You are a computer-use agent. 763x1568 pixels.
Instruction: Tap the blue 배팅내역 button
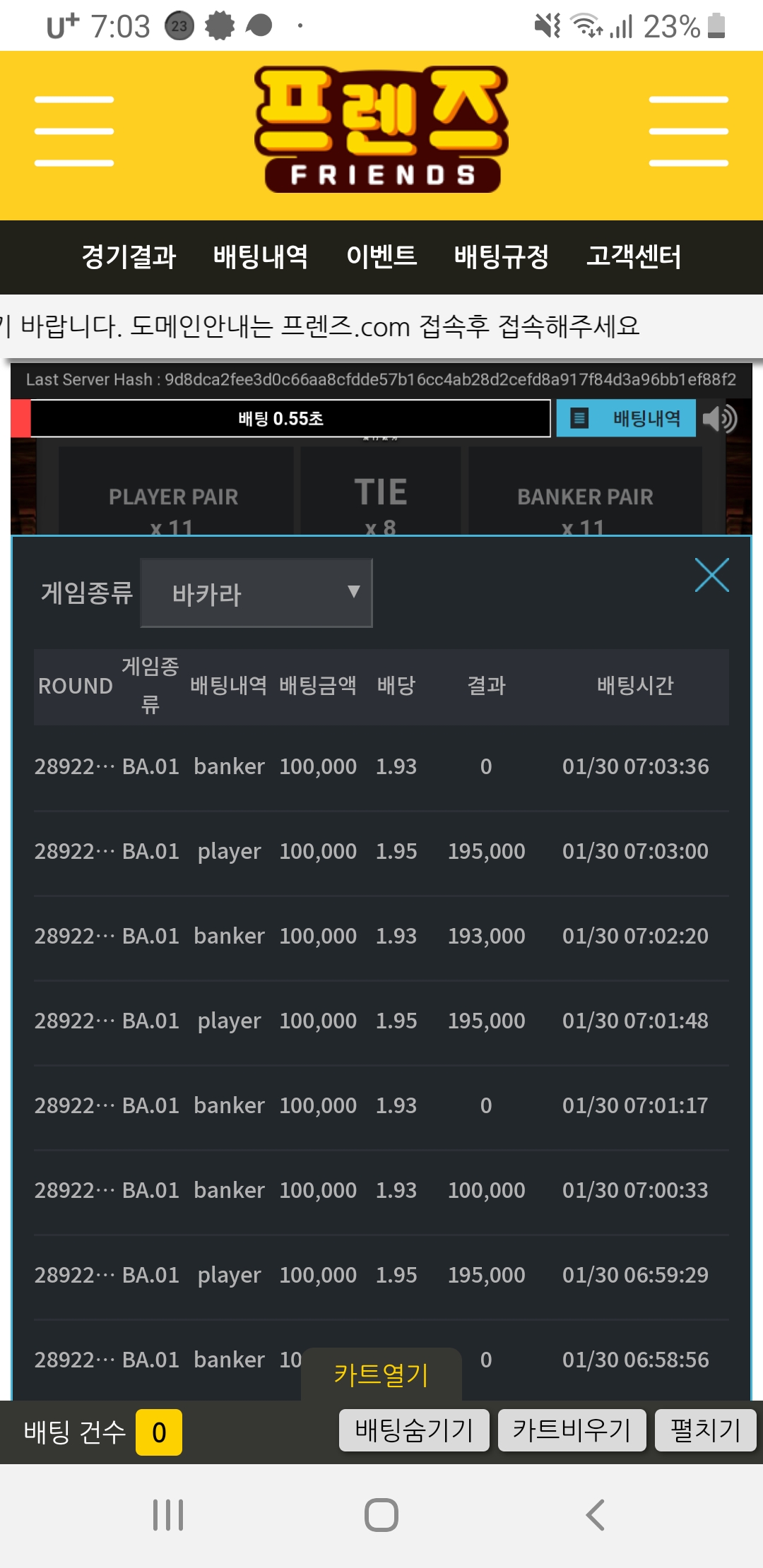(x=626, y=418)
